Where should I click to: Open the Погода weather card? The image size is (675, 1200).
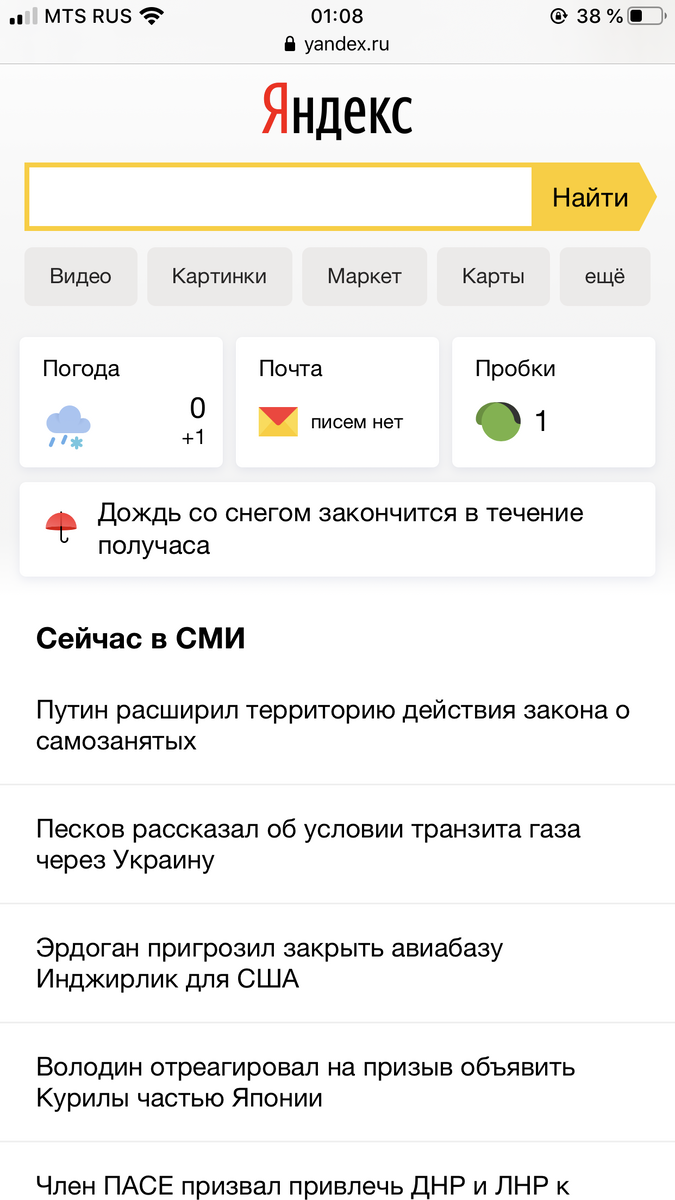[x=121, y=402]
